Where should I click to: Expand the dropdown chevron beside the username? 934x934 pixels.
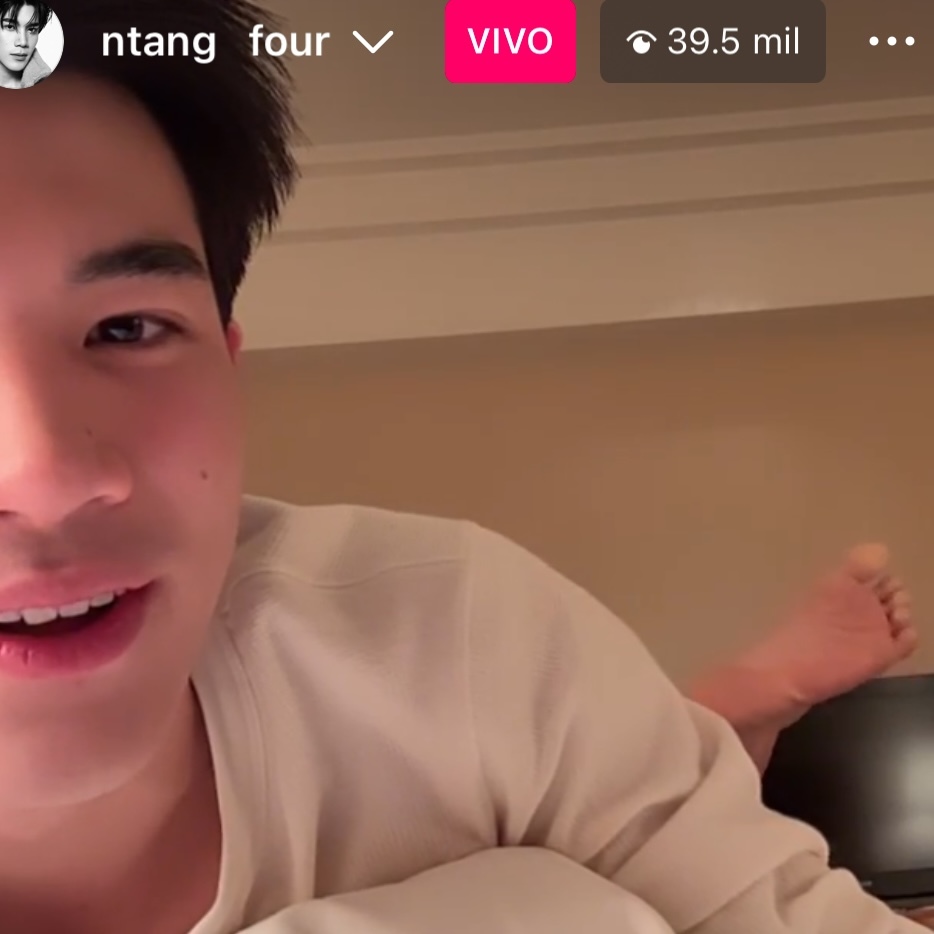click(x=373, y=42)
